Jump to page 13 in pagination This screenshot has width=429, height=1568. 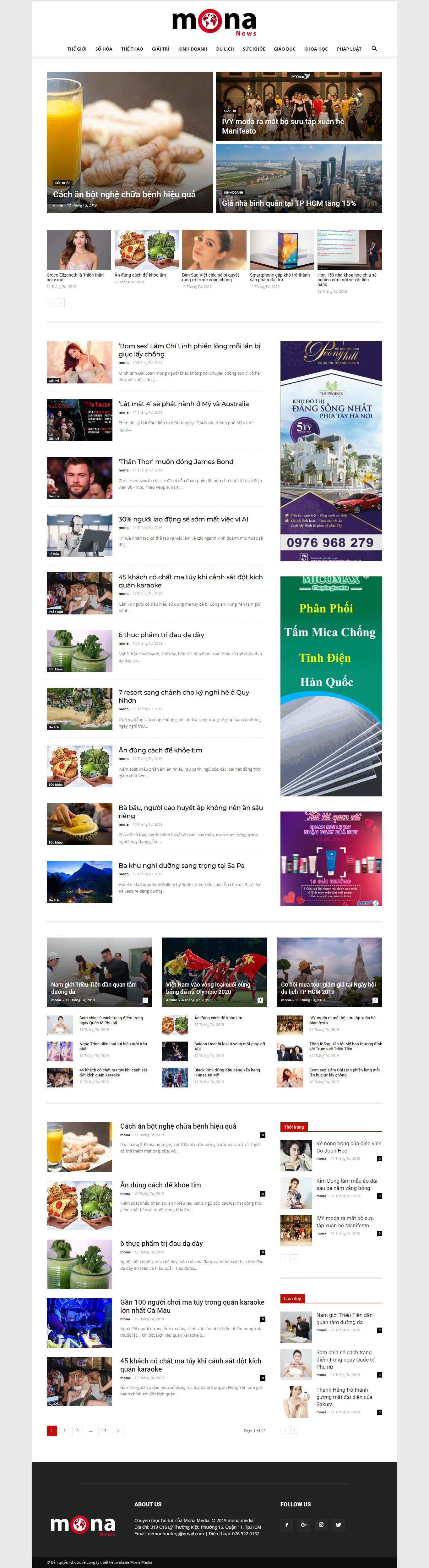click(x=104, y=1430)
